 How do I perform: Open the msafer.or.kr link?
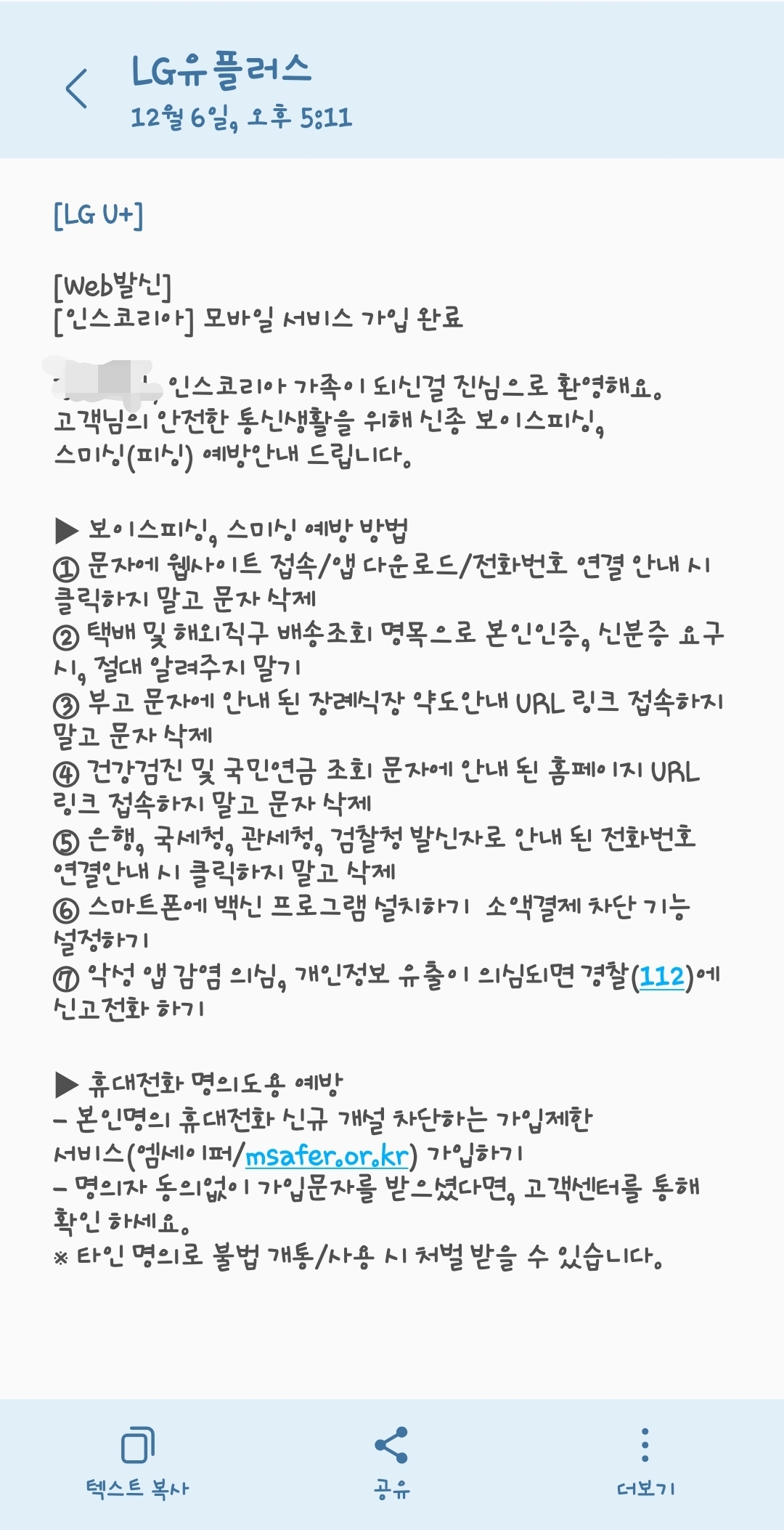pos(327,1155)
